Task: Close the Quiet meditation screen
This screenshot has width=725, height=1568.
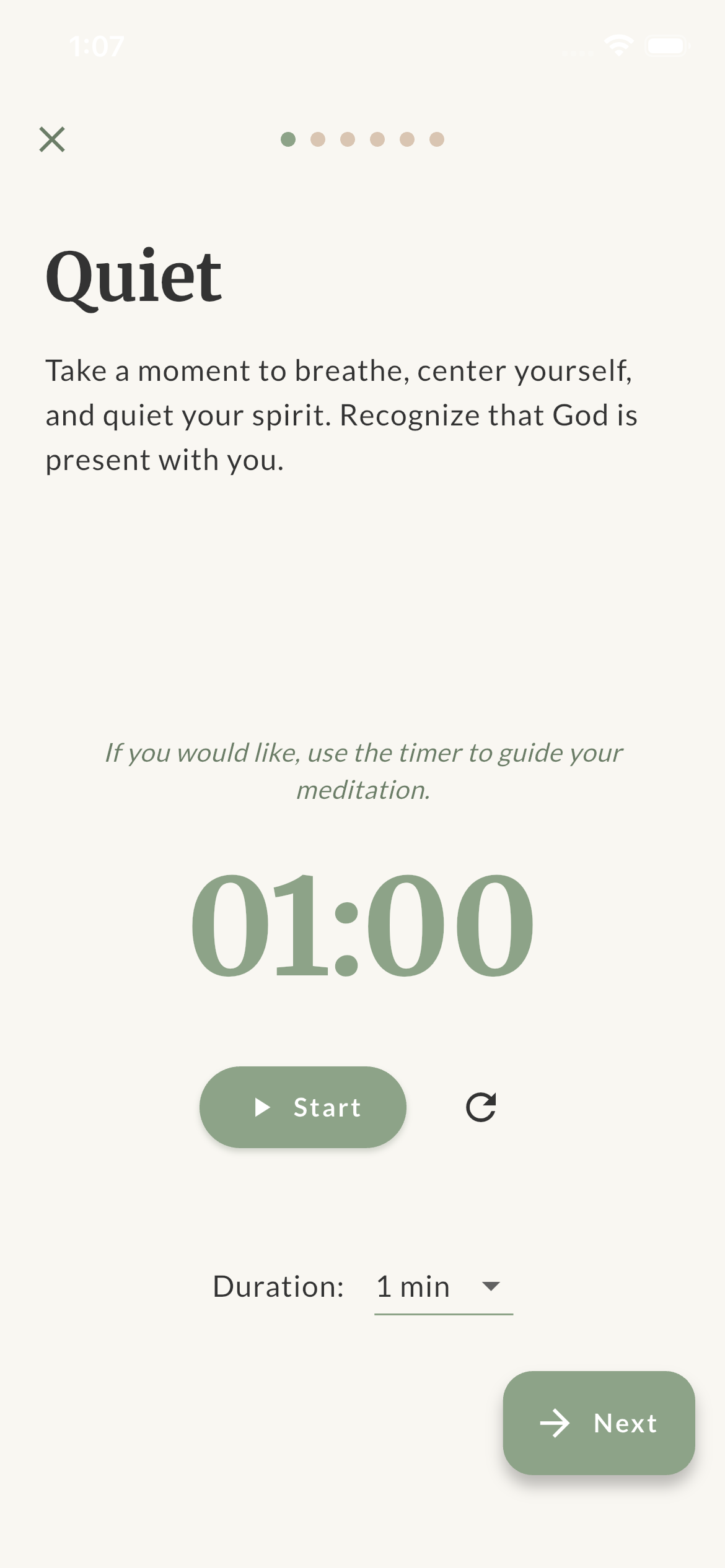Action: [52, 139]
